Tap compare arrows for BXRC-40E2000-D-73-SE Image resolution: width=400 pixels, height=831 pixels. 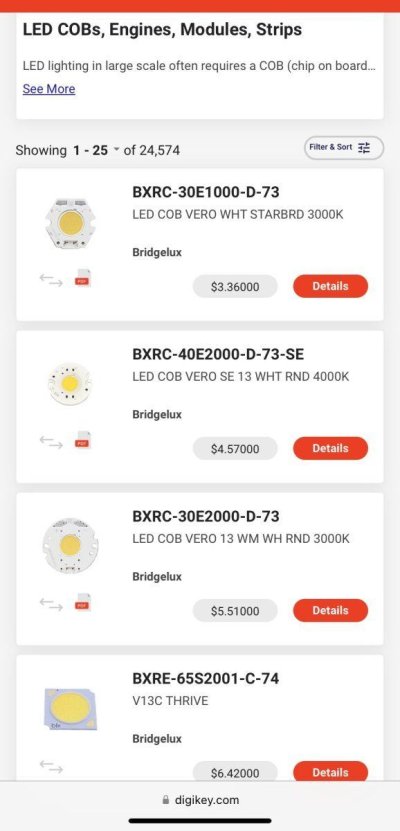[x=51, y=441]
